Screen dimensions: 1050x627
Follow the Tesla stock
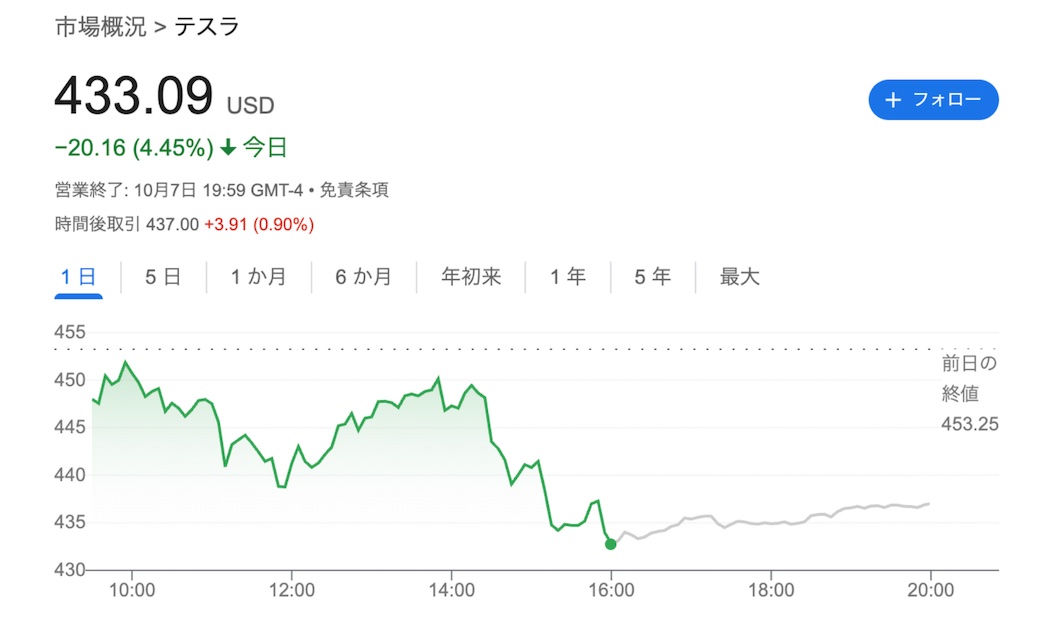click(933, 100)
